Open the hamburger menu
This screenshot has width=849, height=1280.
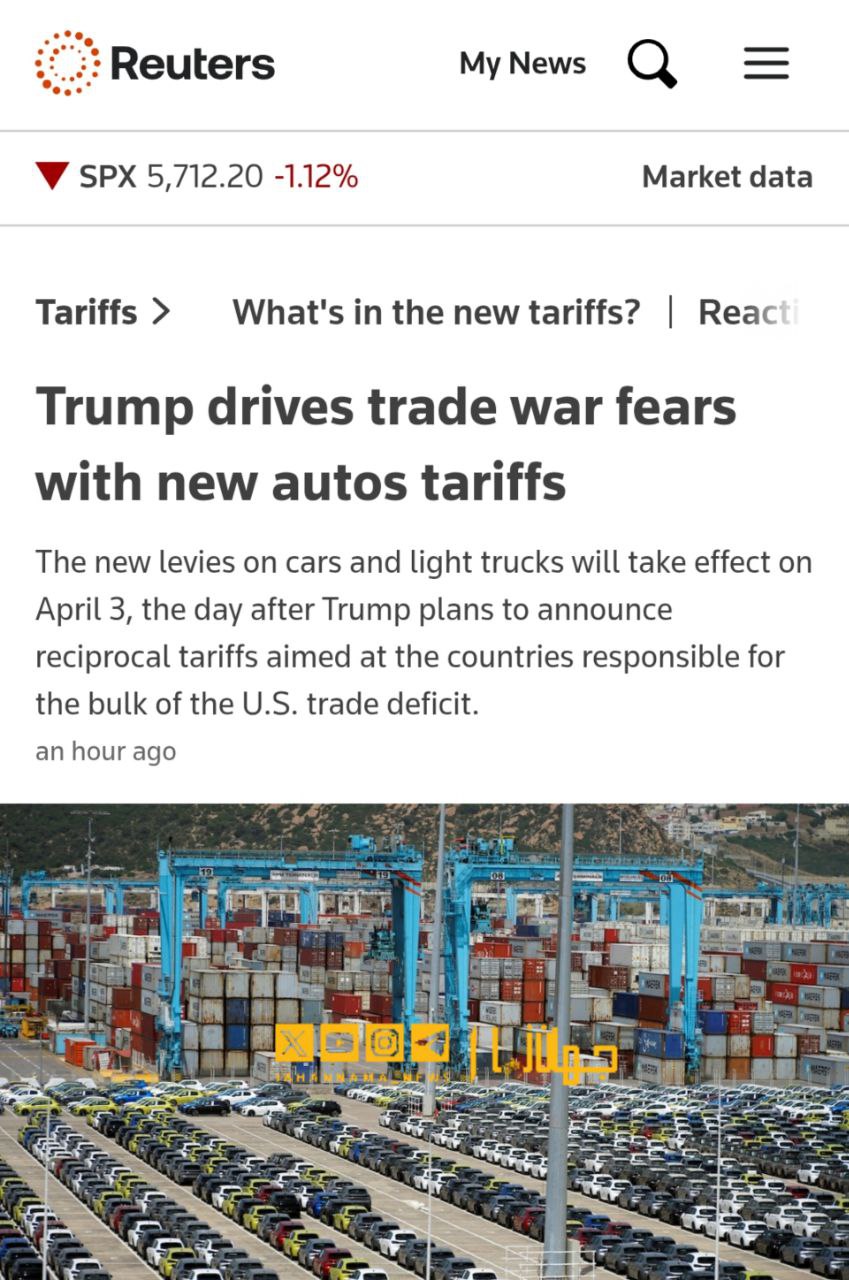tap(766, 64)
